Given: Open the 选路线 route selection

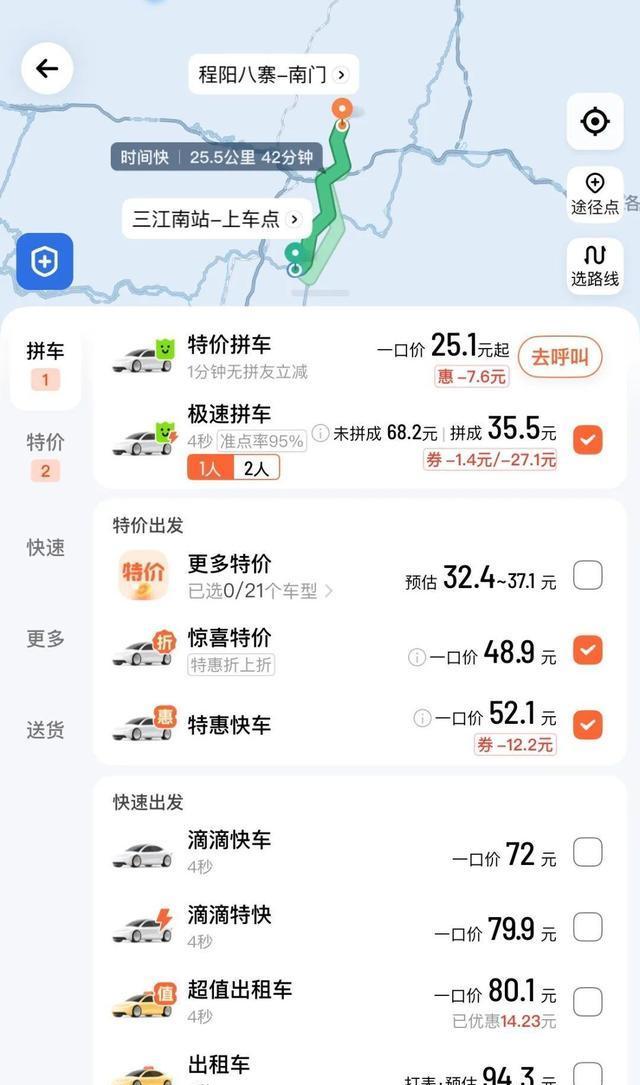Looking at the screenshot, I should (x=595, y=266).
